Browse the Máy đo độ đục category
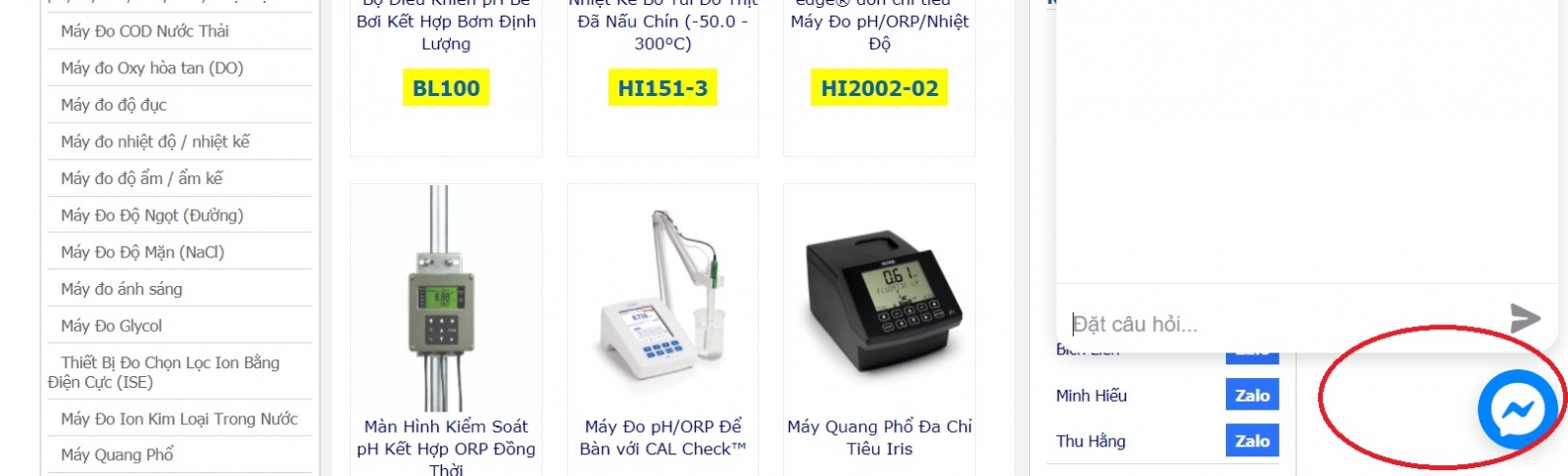 coord(114,105)
